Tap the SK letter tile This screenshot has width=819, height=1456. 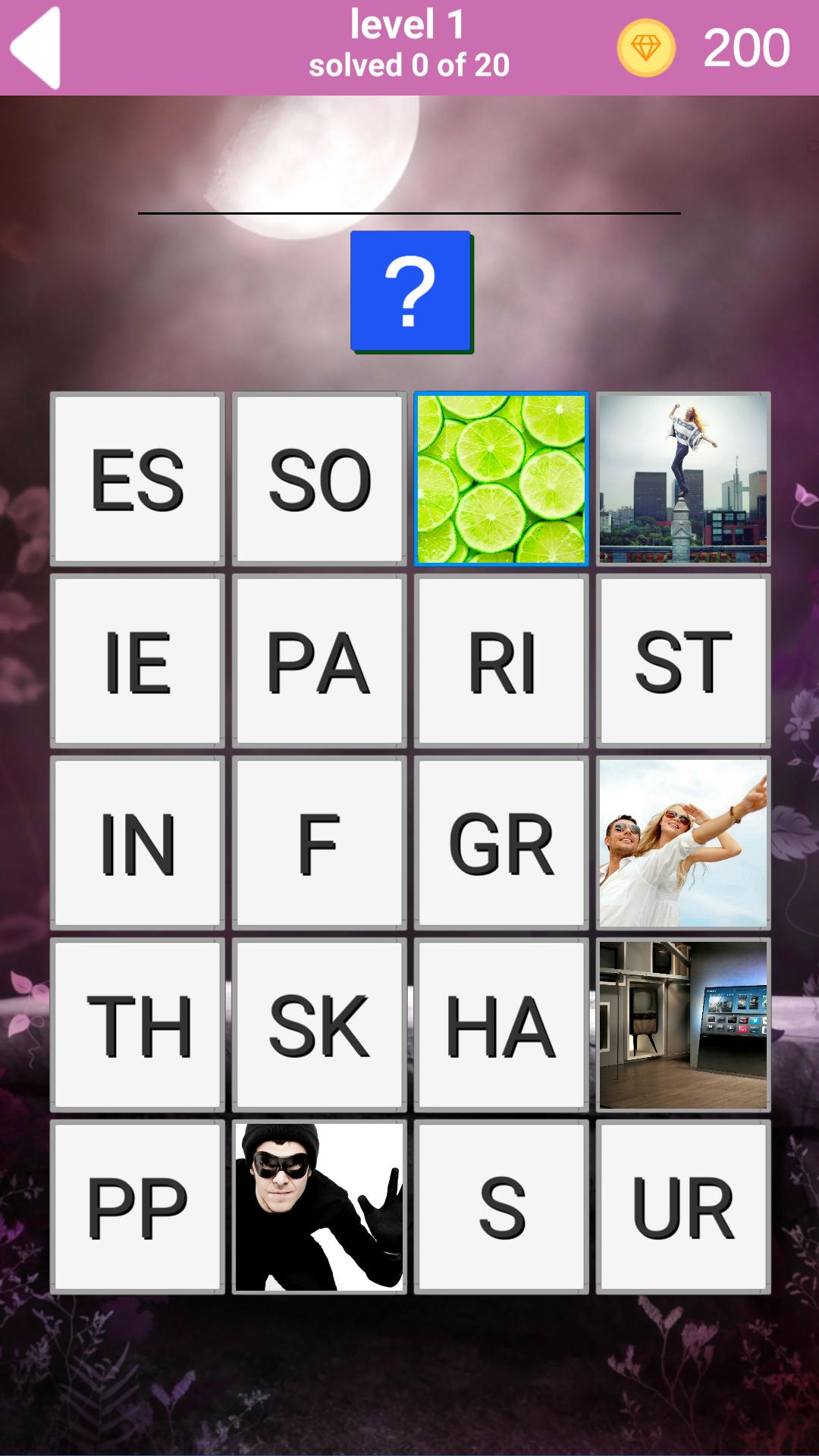point(319,1025)
